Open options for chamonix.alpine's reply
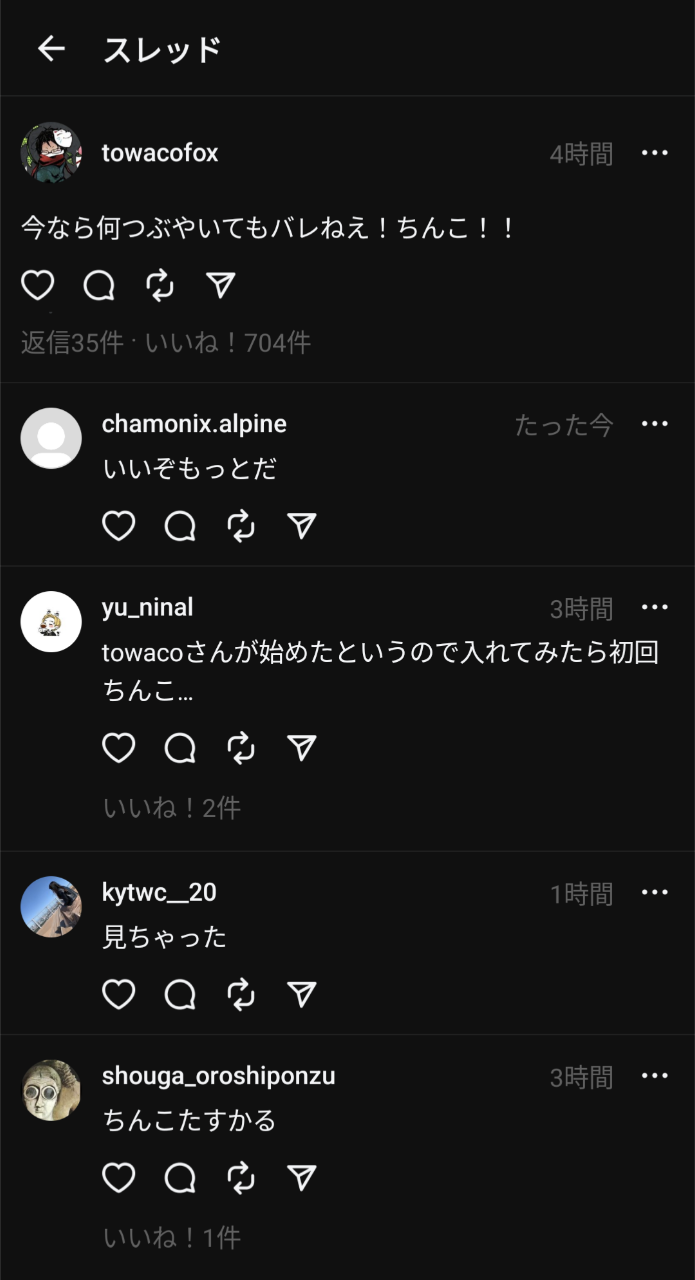Viewport: 695px width, 1280px height. click(654, 424)
